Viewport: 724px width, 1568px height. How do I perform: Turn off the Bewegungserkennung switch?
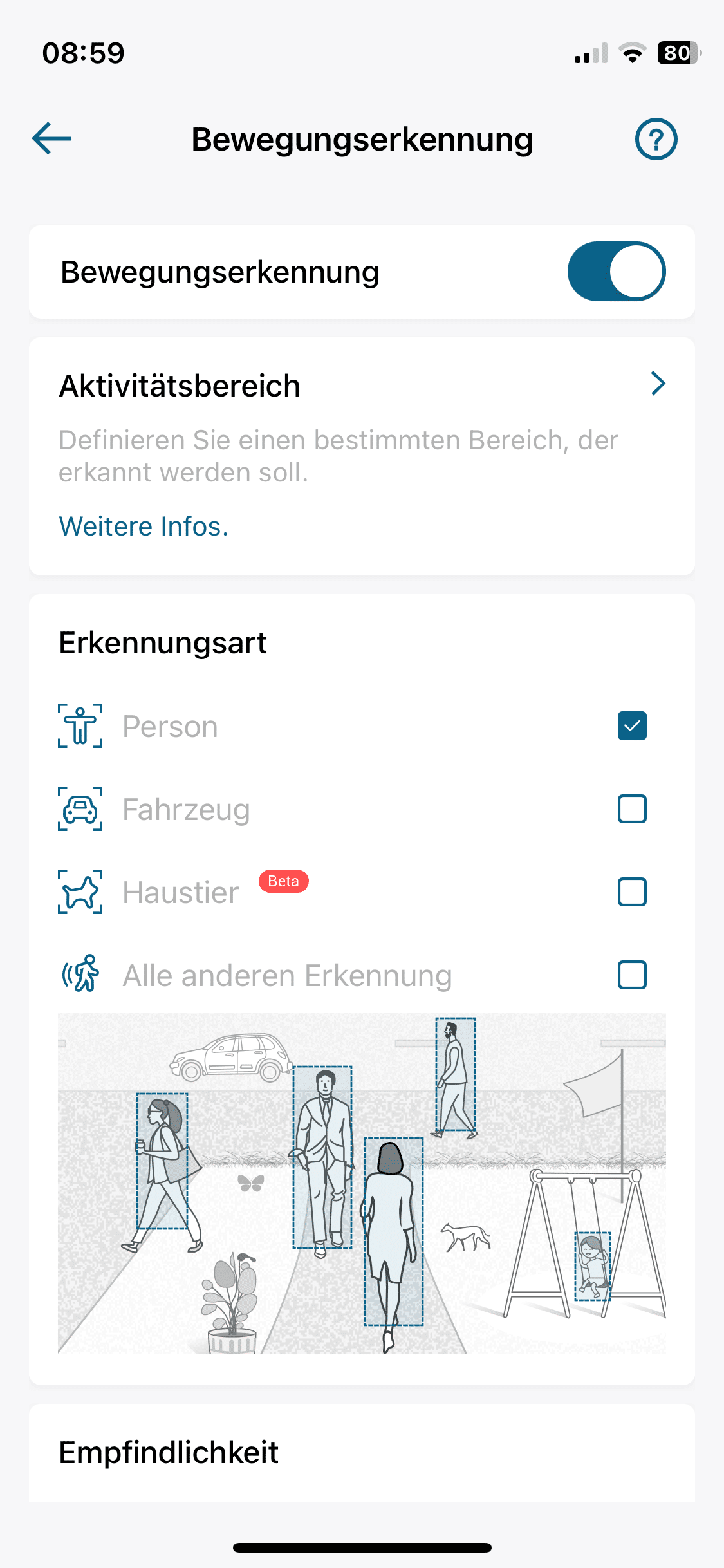tap(616, 272)
